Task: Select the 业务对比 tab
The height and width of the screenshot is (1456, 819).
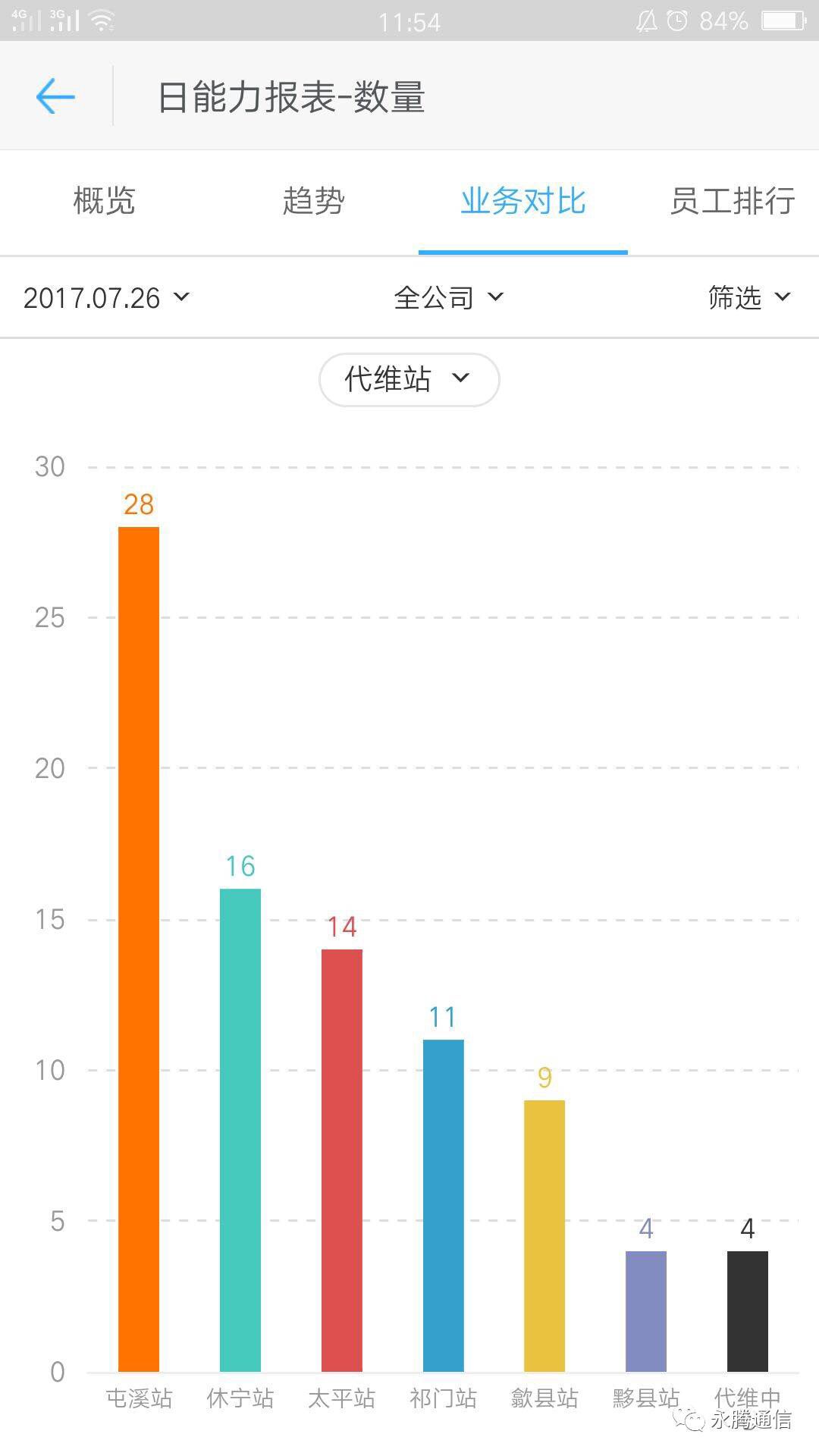Action: pos(523,202)
